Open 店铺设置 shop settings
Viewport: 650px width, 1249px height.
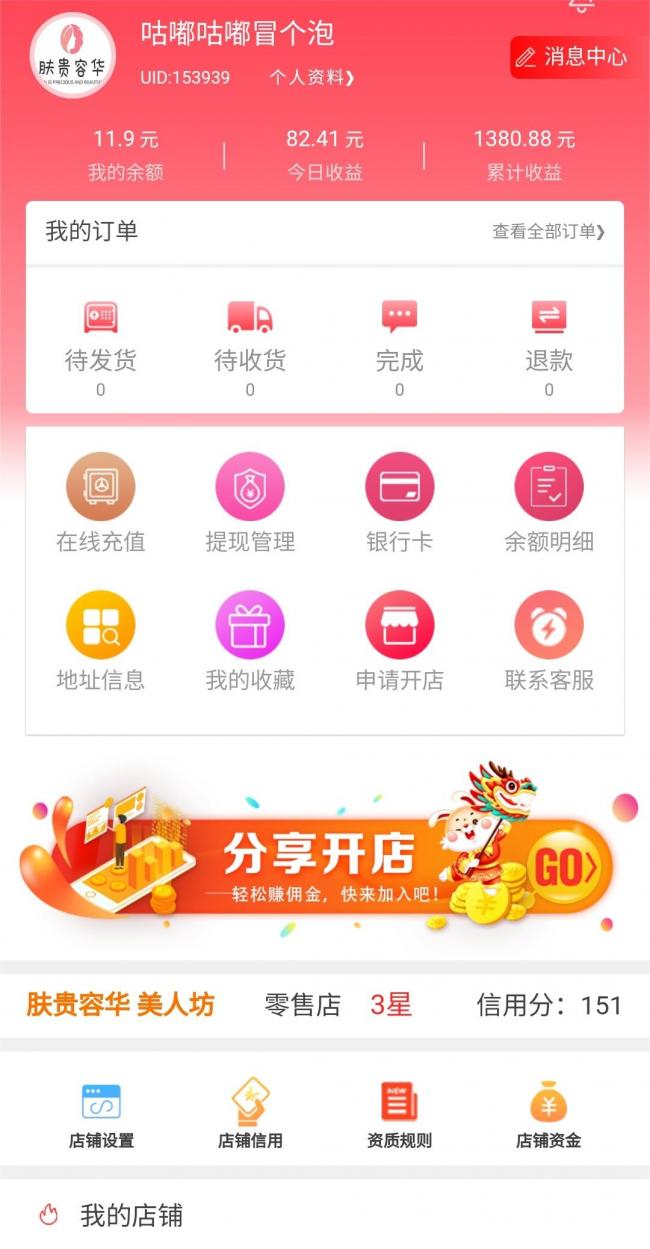point(101,1115)
